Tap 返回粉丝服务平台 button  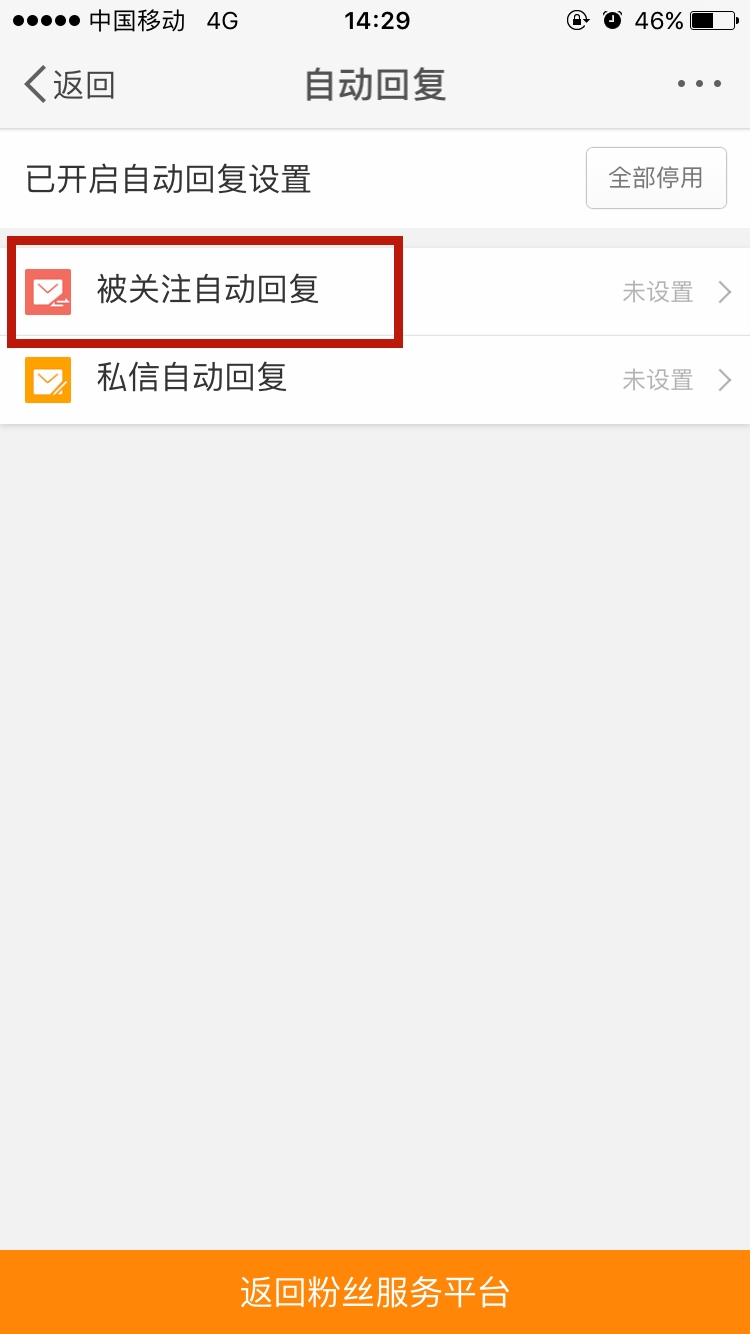(375, 1292)
